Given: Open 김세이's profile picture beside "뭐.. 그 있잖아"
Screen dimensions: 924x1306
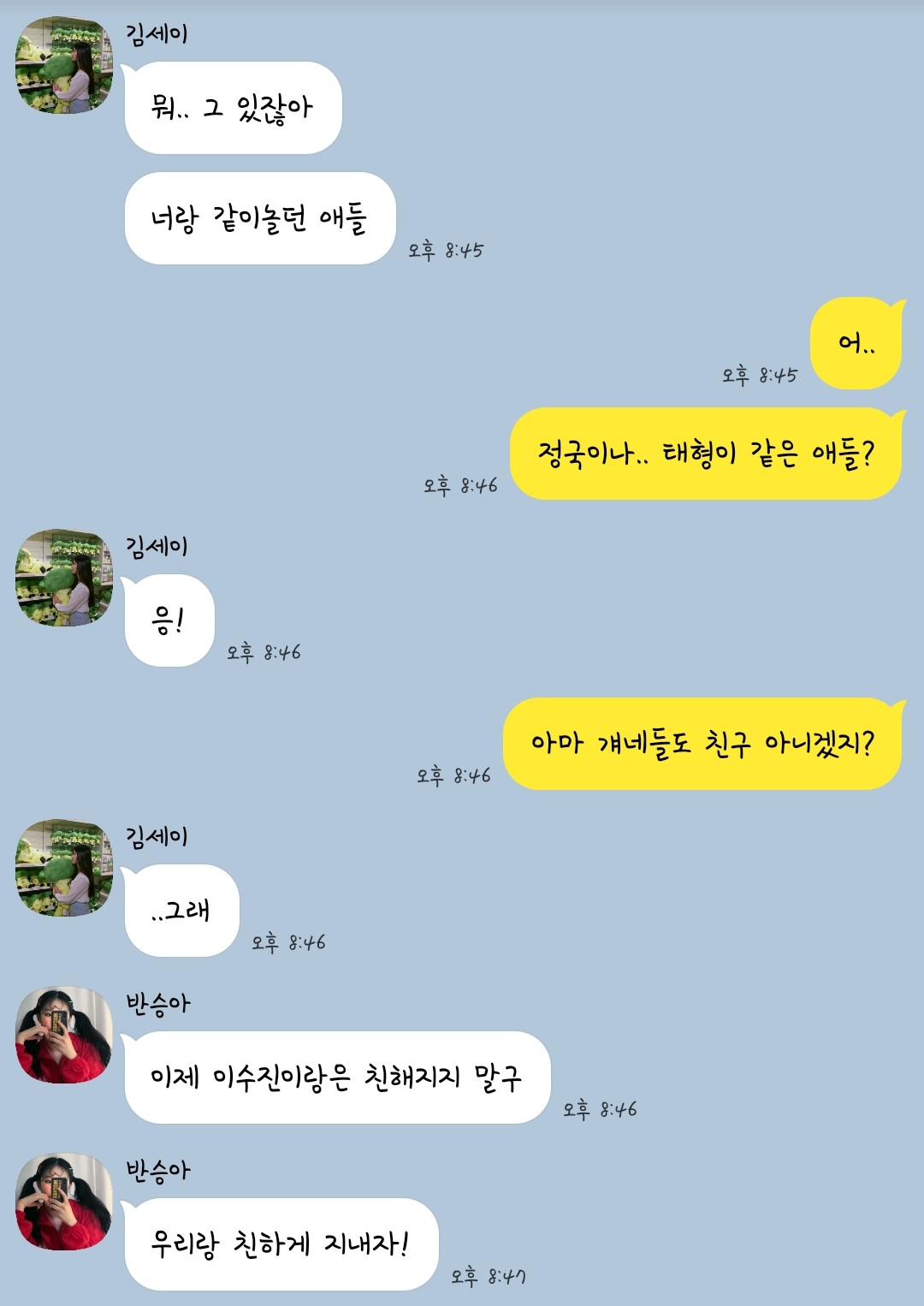Looking at the screenshot, I should click(x=64, y=65).
